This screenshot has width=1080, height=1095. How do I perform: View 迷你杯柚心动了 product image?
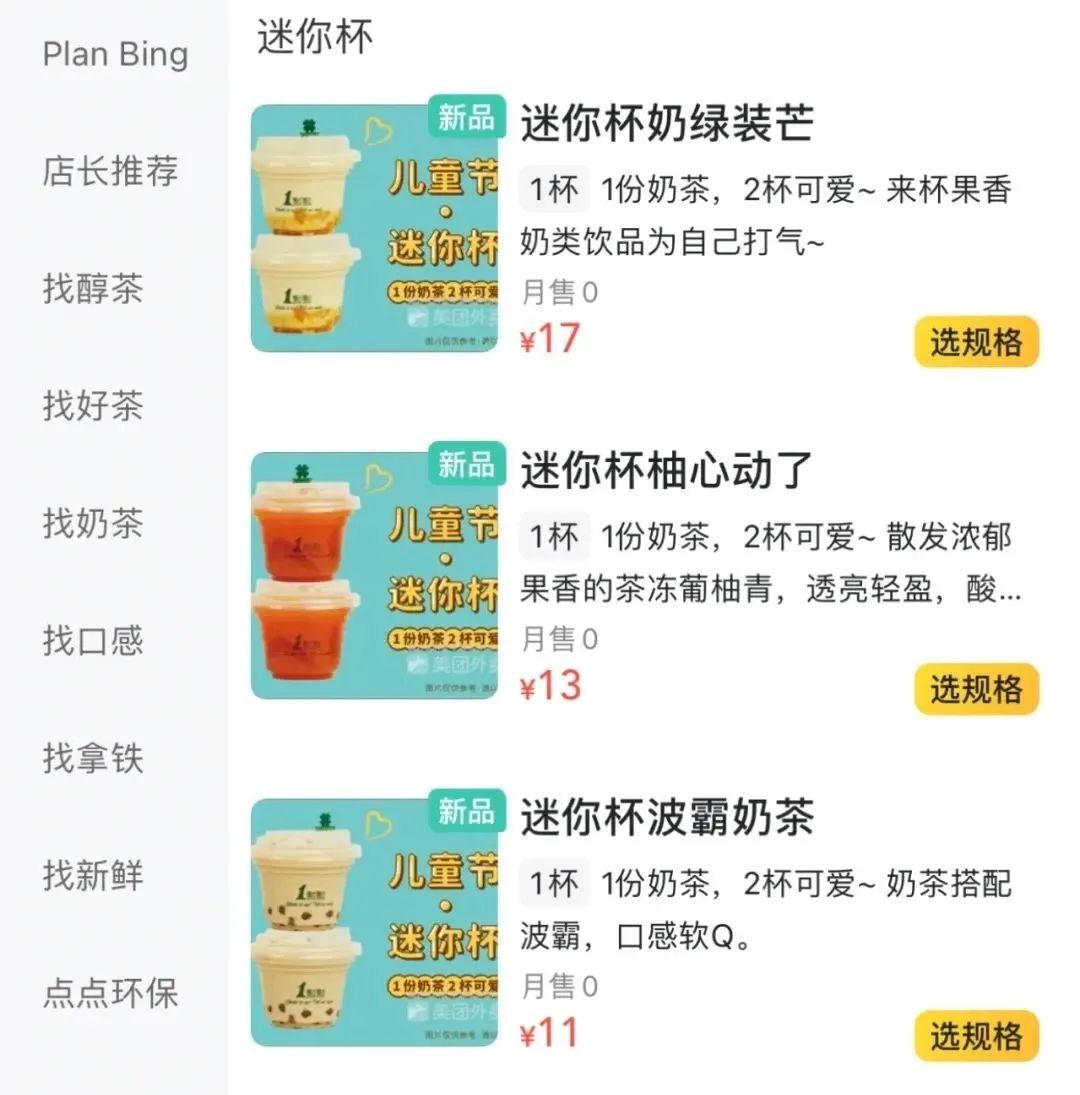coord(374,575)
